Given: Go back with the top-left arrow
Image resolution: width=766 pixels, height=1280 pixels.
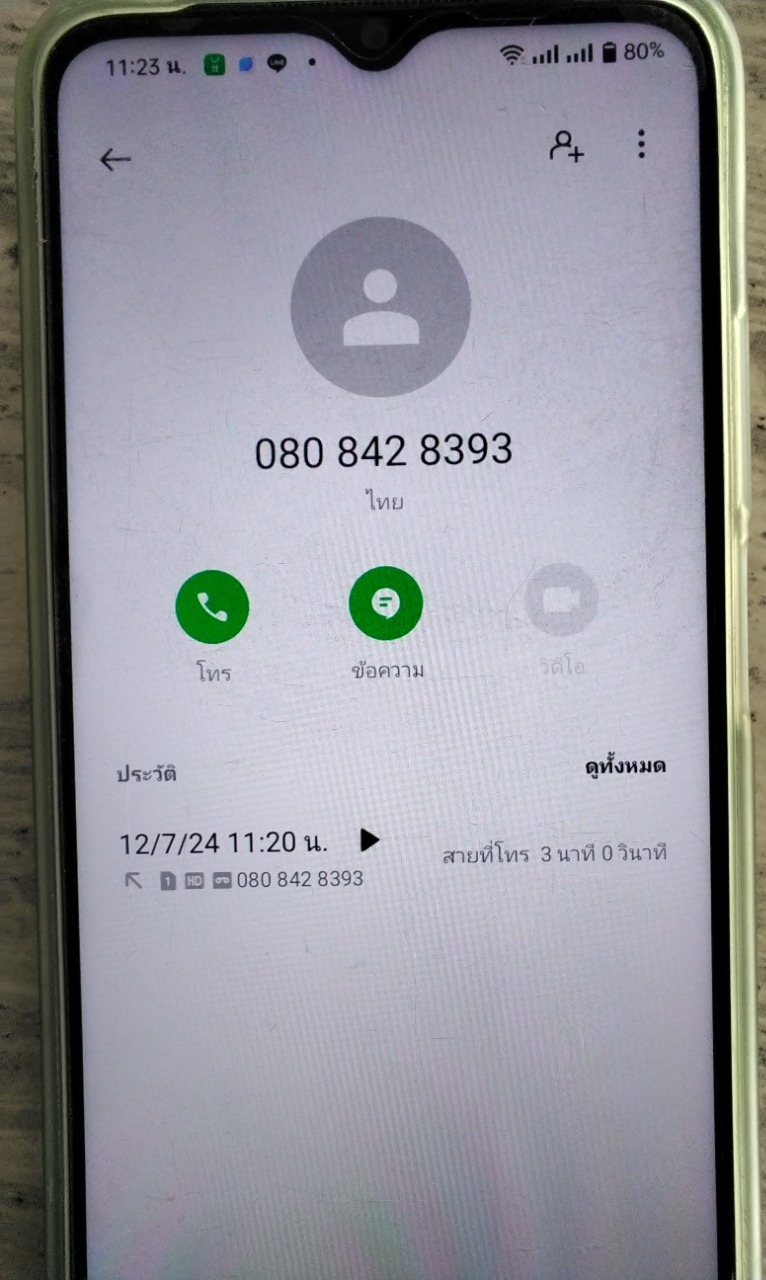Looking at the screenshot, I should [116, 160].
